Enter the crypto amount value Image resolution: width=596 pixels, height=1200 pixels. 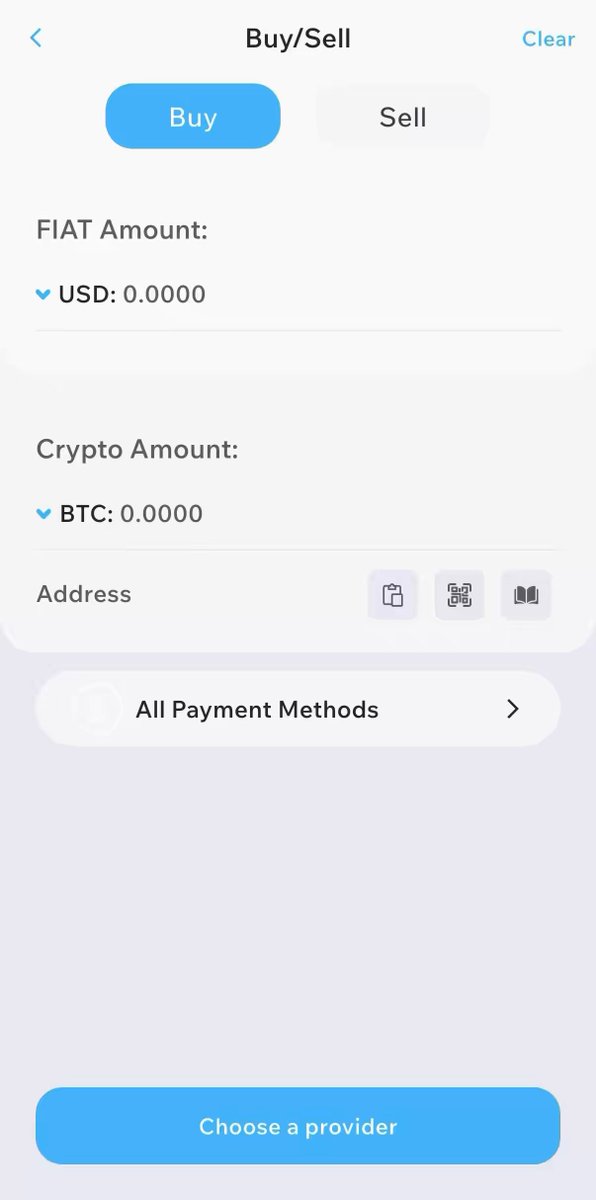[161, 513]
